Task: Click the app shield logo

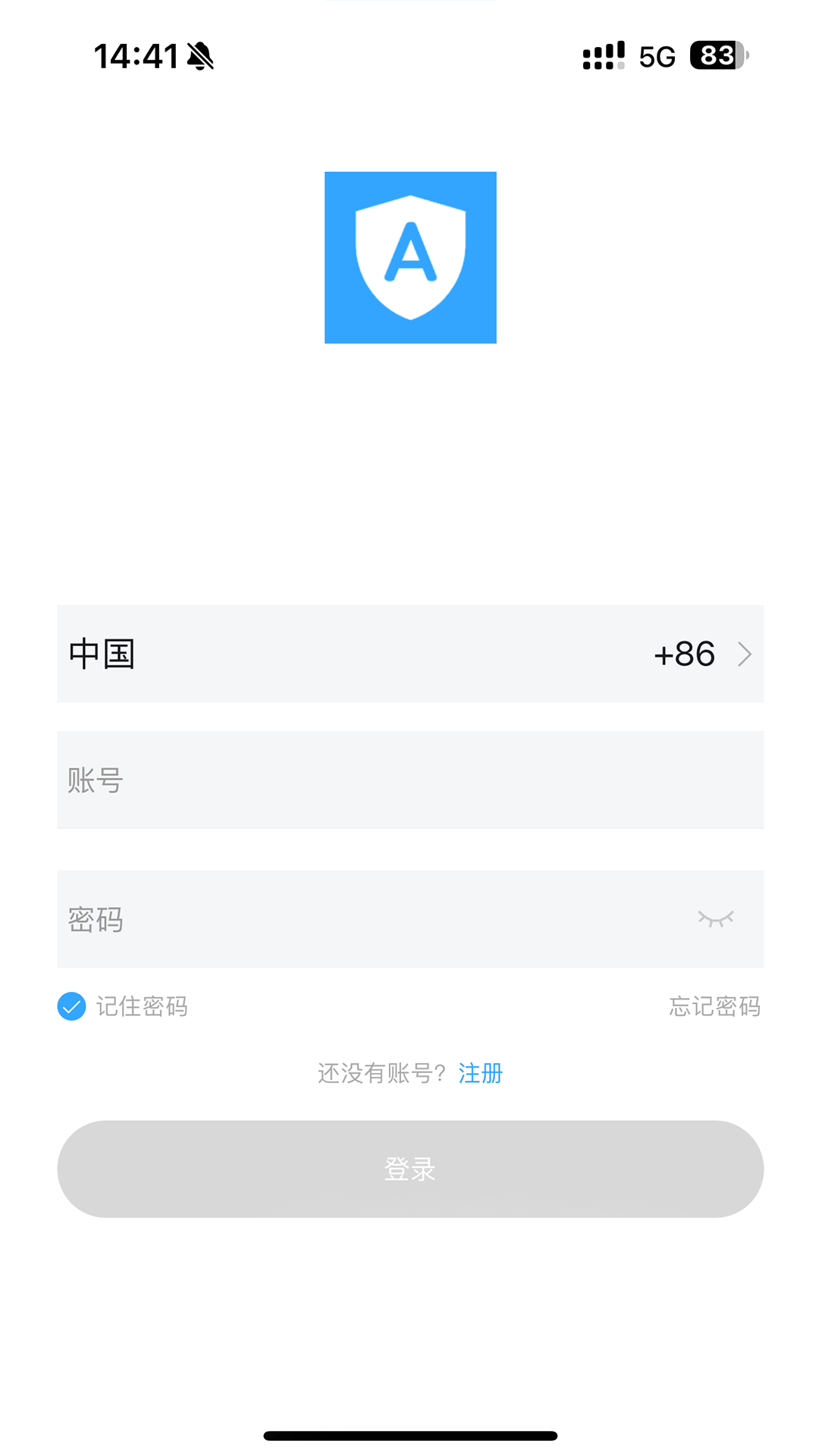Action: click(409, 257)
